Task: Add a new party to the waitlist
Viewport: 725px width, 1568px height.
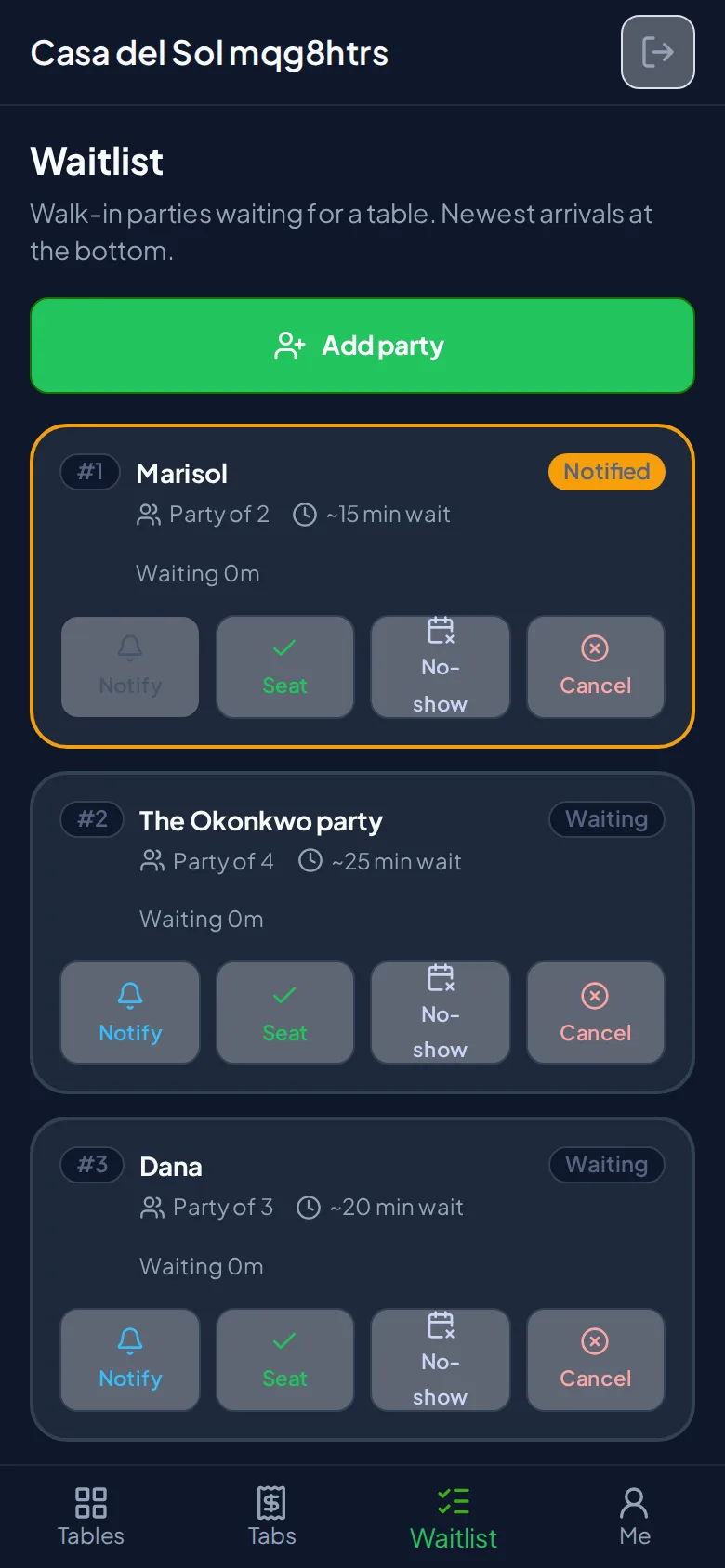Action: [362, 346]
